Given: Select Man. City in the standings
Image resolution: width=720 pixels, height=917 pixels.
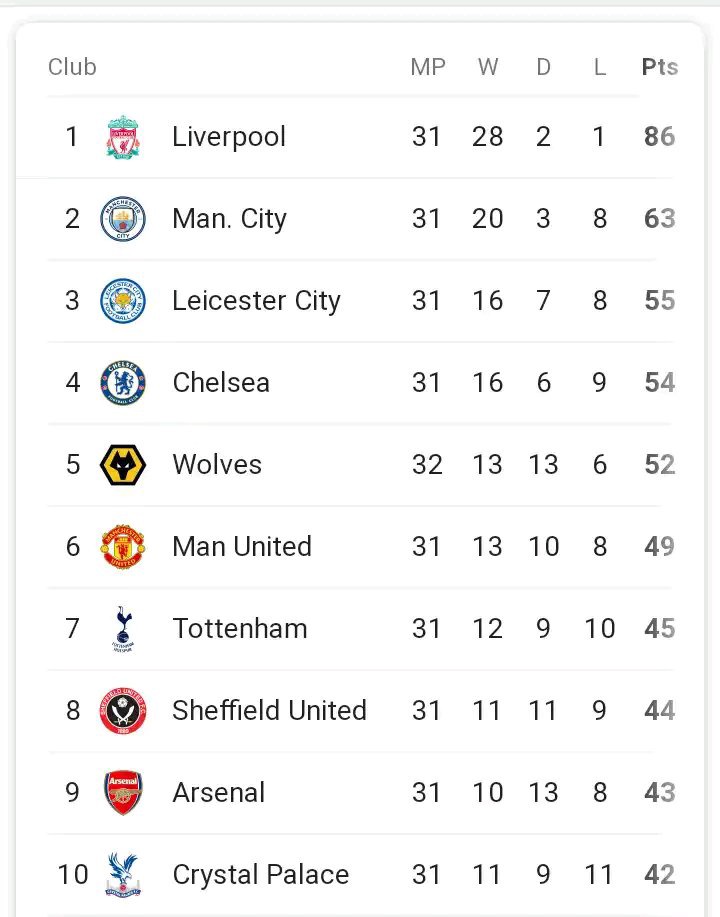Looking at the screenshot, I should [x=229, y=219].
